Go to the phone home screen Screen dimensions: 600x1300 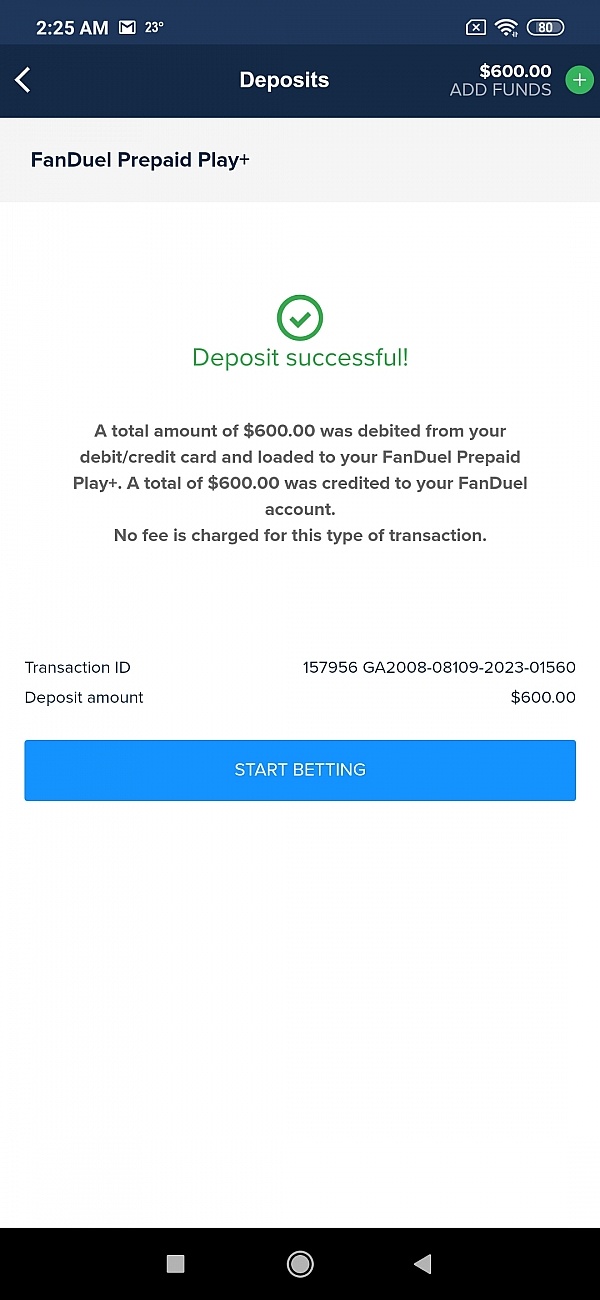tap(300, 1264)
